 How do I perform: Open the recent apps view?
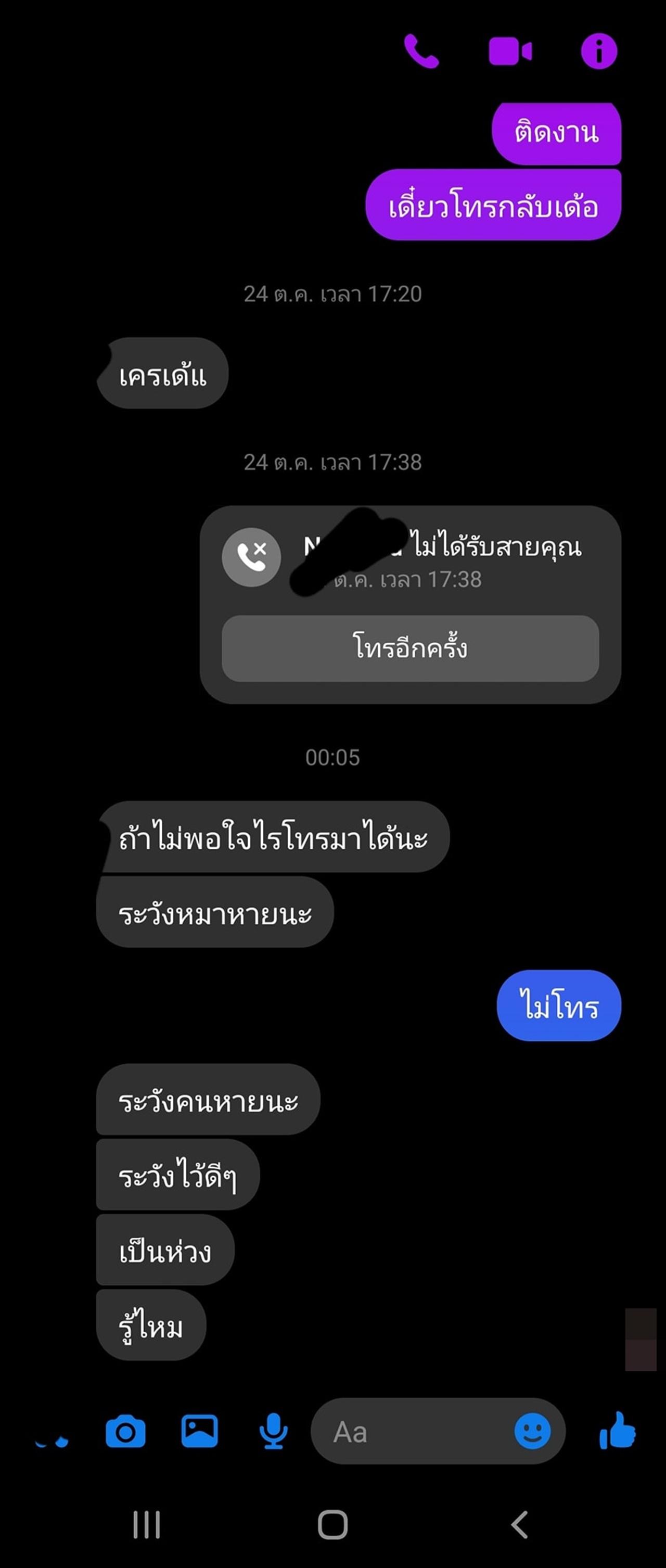[x=147, y=1525]
